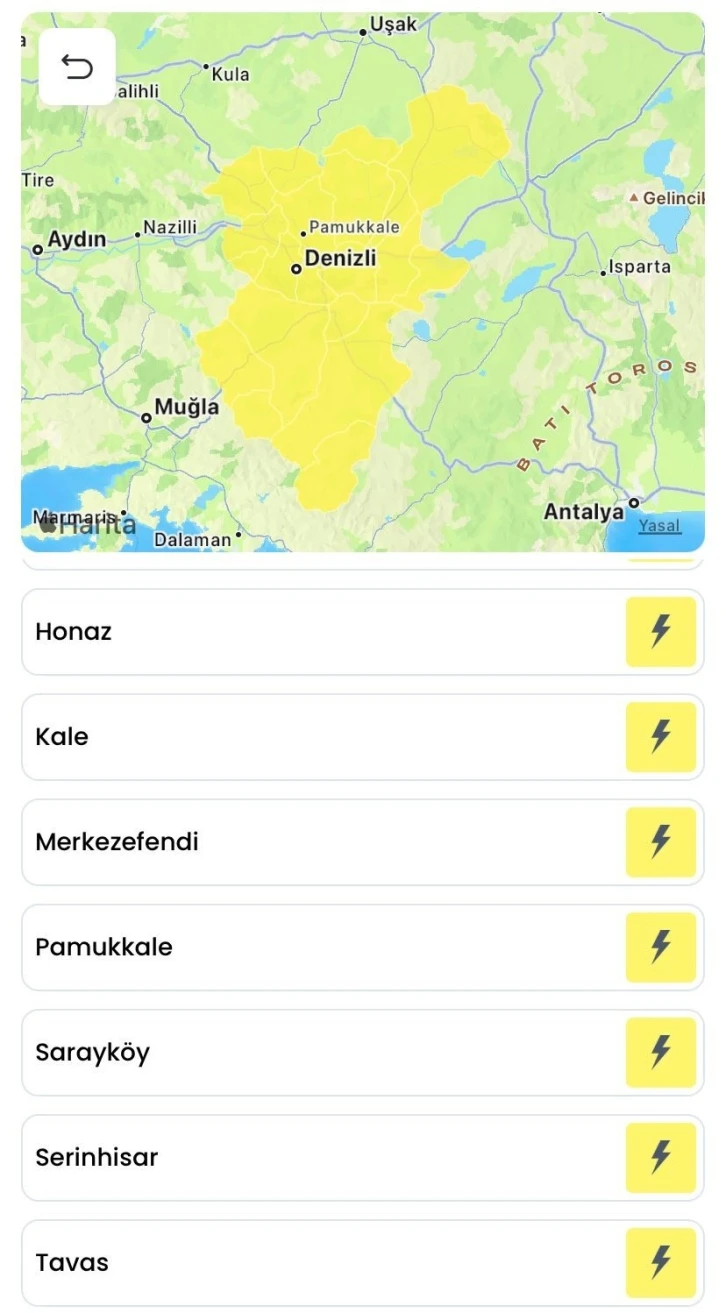This screenshot has width=726, height=1313.
Task: Open the Tavas district row
Action: pyautogui.click(x=362, y=1262)
